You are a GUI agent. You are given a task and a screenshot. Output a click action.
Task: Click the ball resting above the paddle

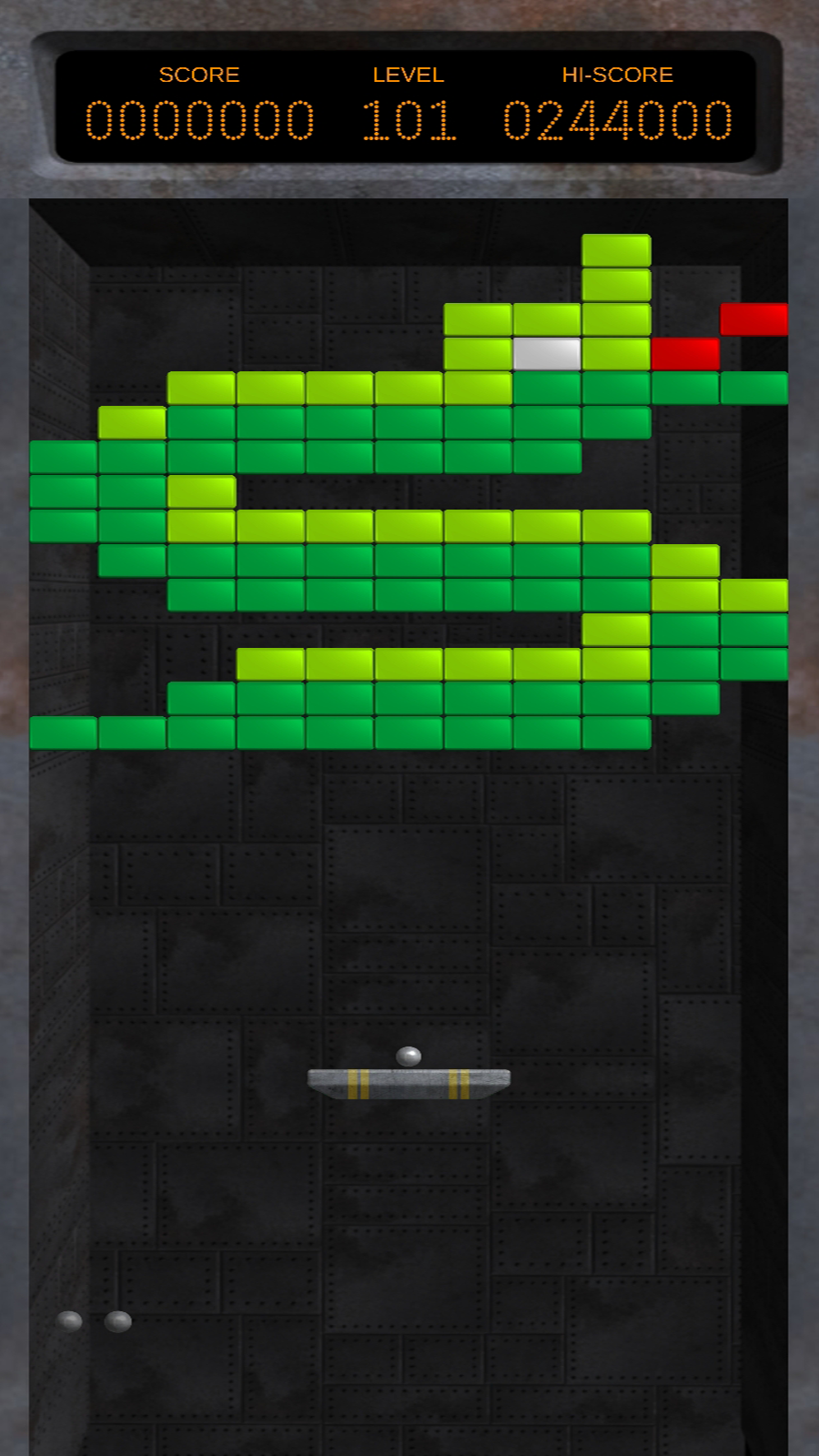(409, 1057)
